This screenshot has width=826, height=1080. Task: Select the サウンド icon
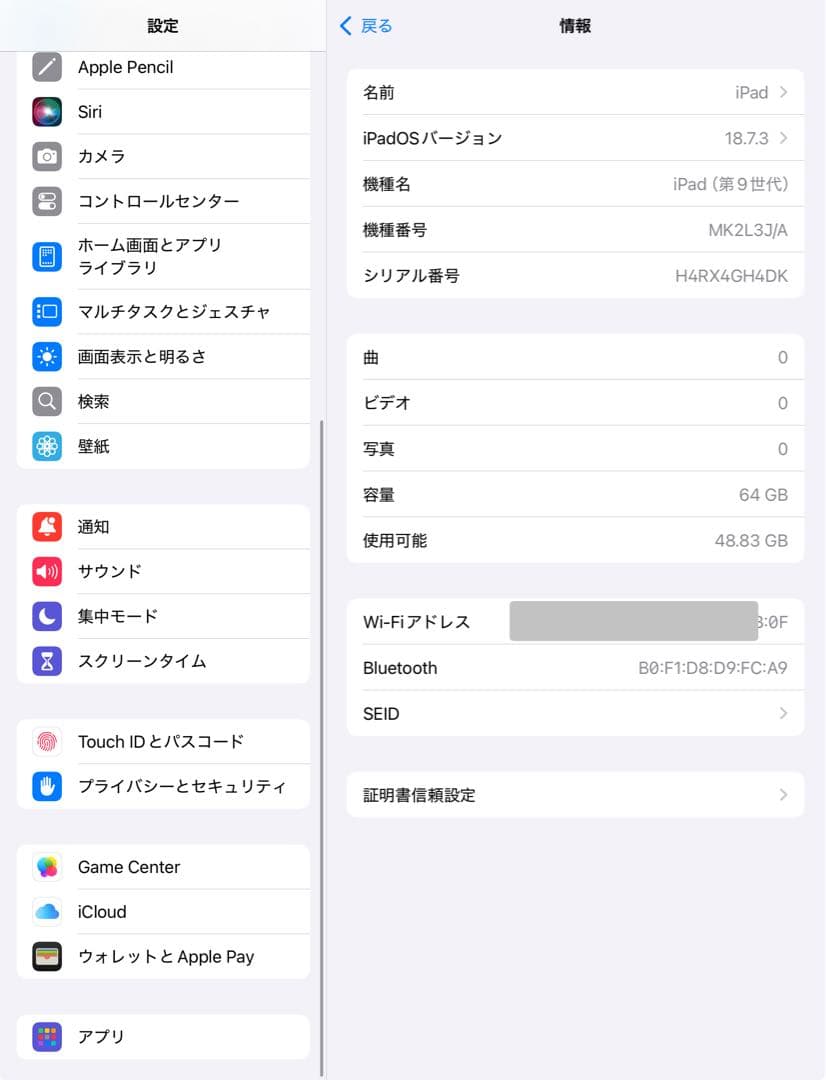[x=45, y=571]
